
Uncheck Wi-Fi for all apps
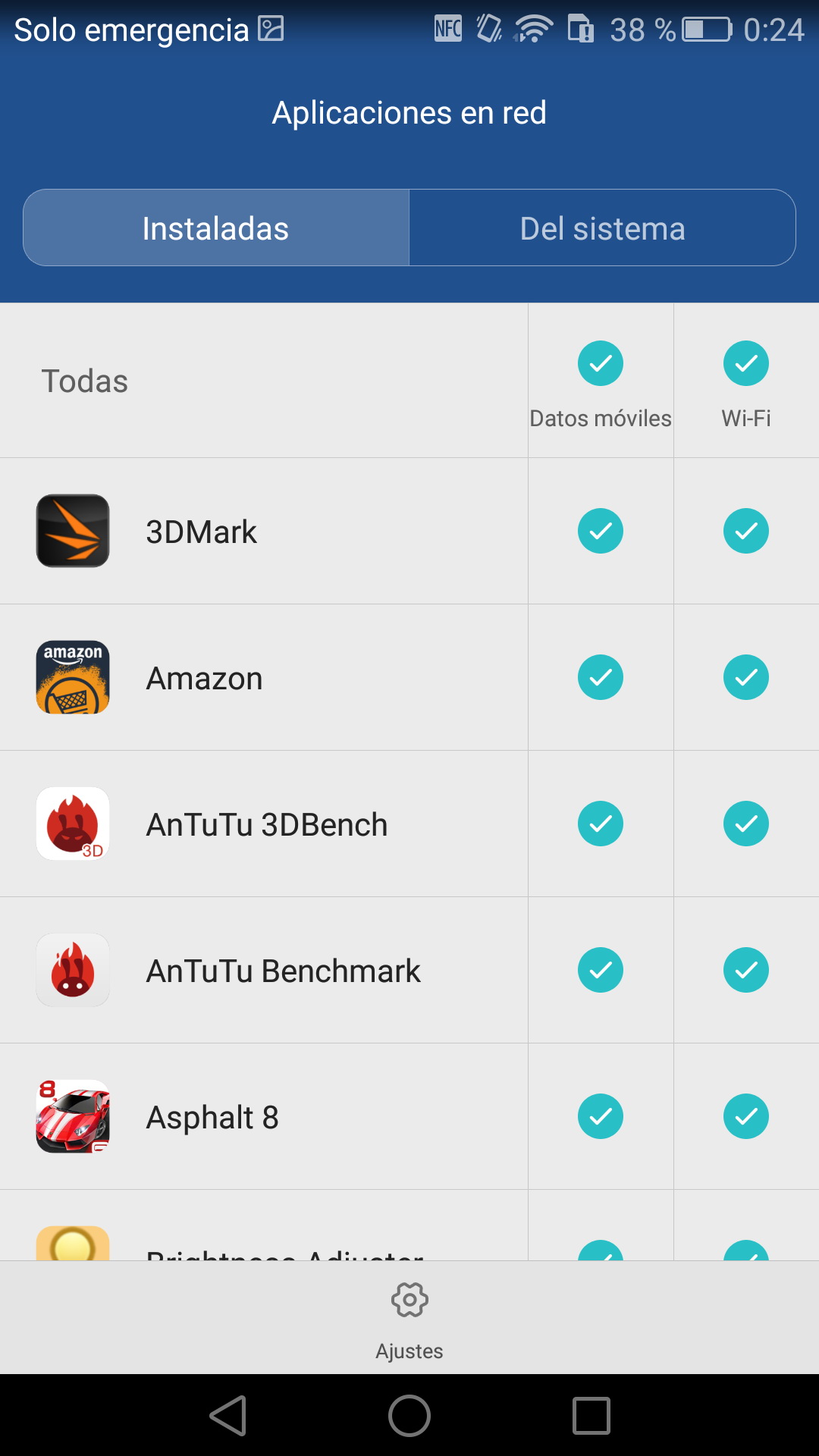tap(746, 363)
